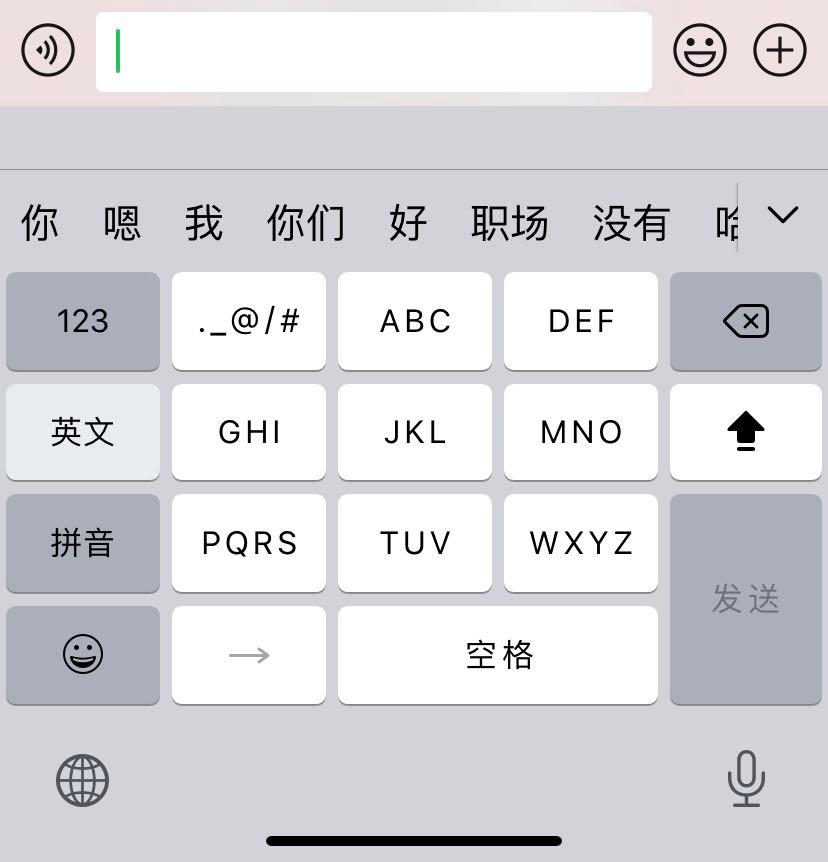Switch to 拼音 Pinyin input mode
This screenshot has width=828, height=862.
pos(82,543)
